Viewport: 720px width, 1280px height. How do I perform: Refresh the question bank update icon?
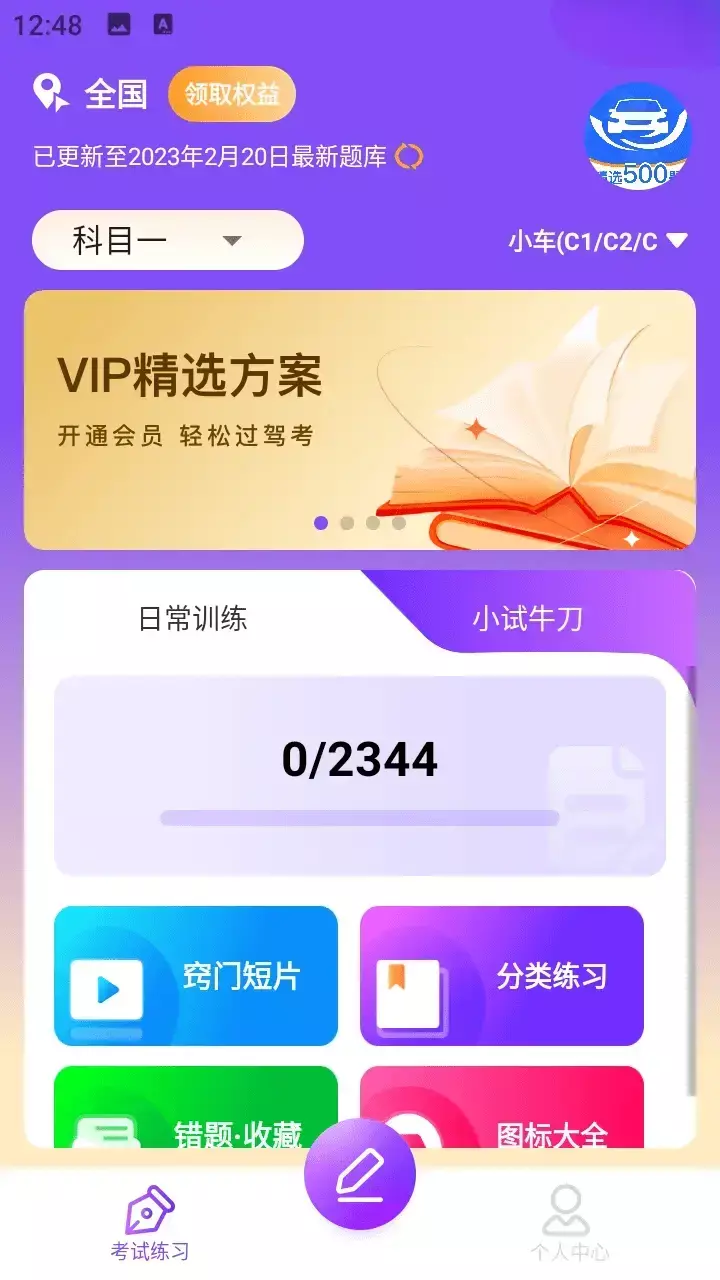(409, 157)
